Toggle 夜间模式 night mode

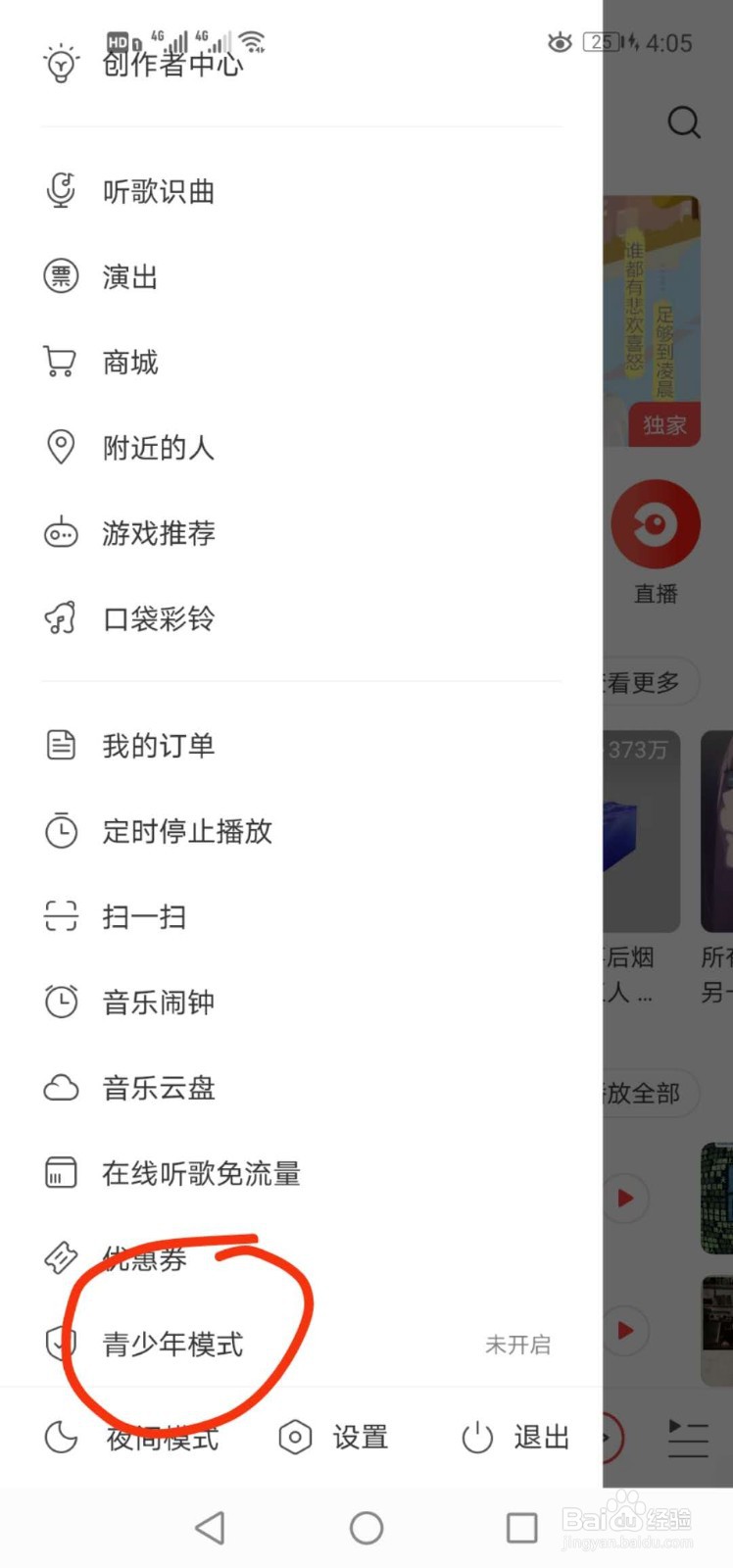click(x=131, y=1438)
